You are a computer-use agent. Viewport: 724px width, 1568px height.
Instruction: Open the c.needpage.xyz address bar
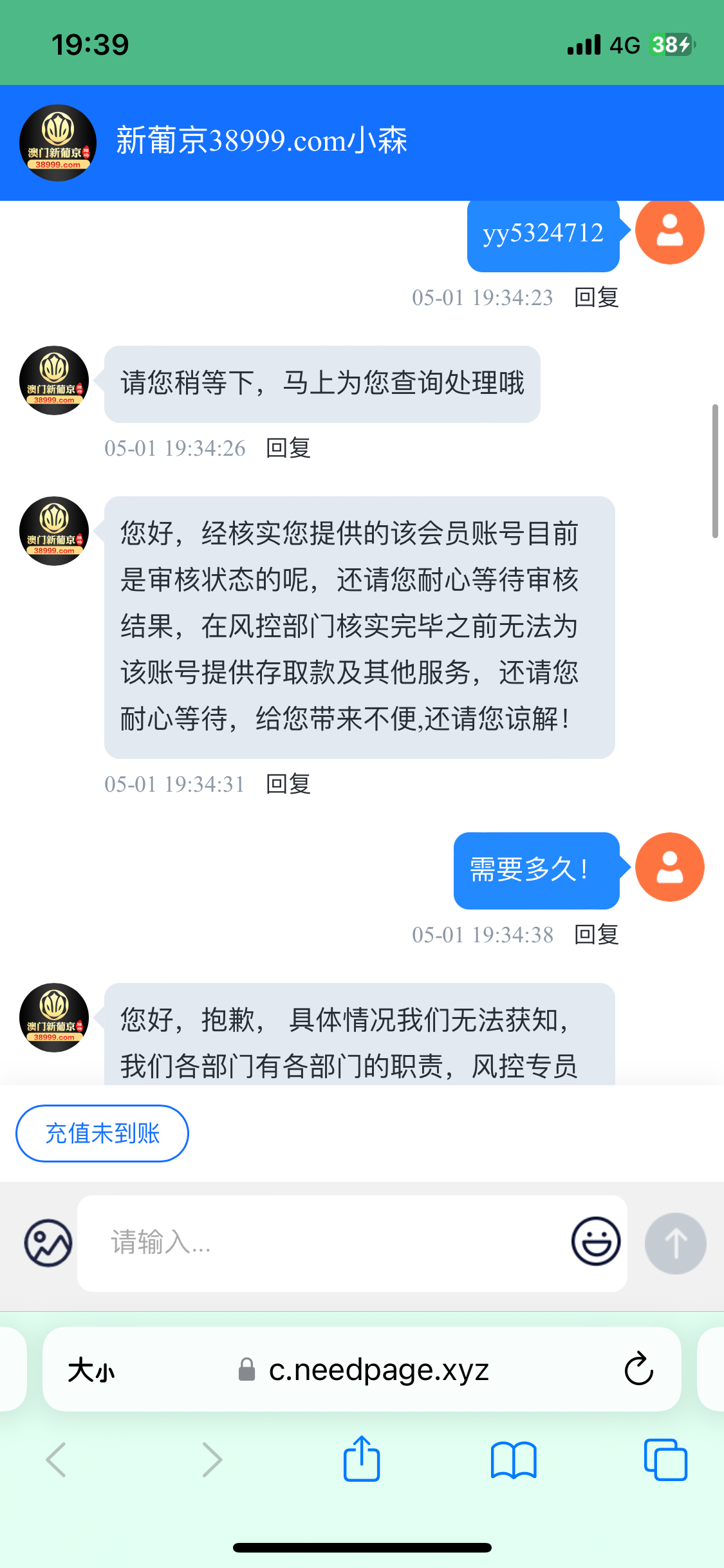pos(378,1370)
